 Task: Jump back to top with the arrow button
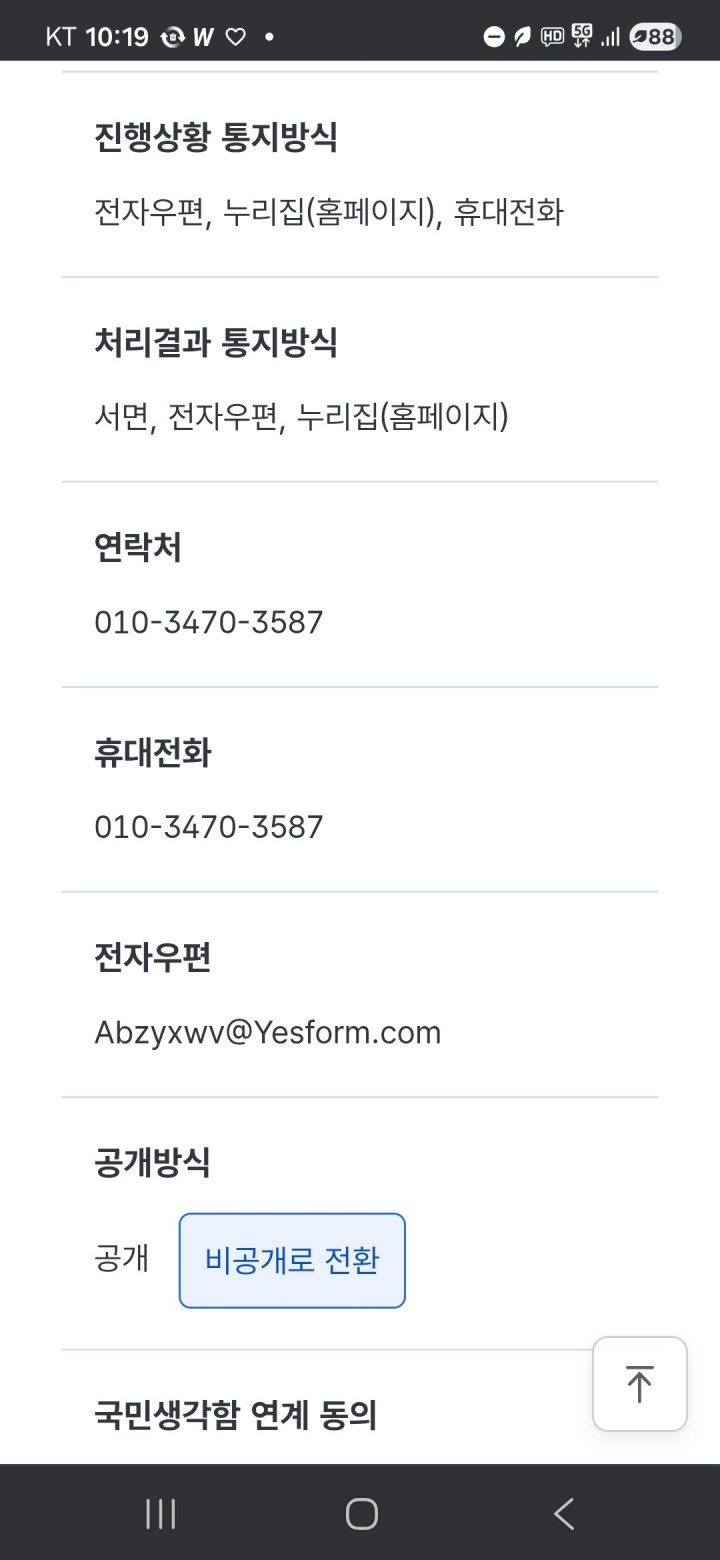pyautogui.click(x=639, y=1384)
